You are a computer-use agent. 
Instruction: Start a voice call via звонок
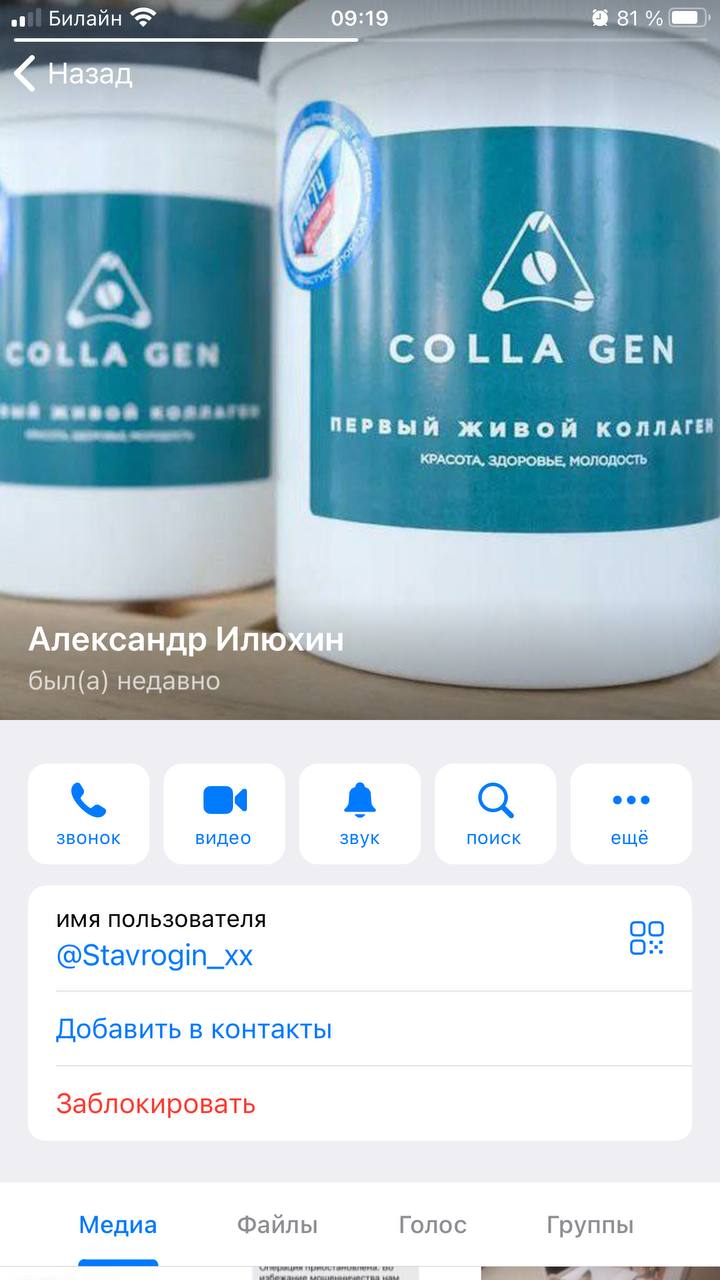(89, 814)
